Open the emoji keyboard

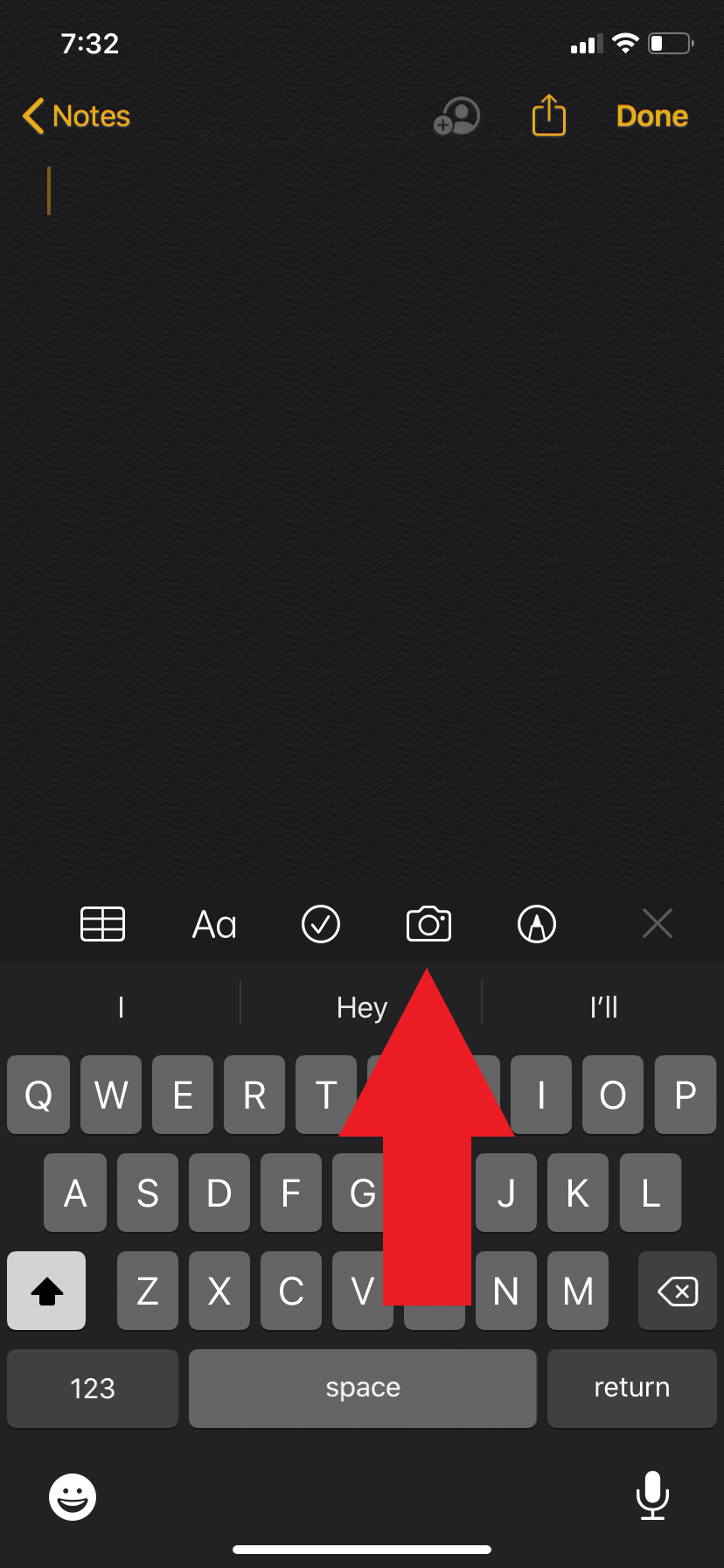tap(73, 1496)
